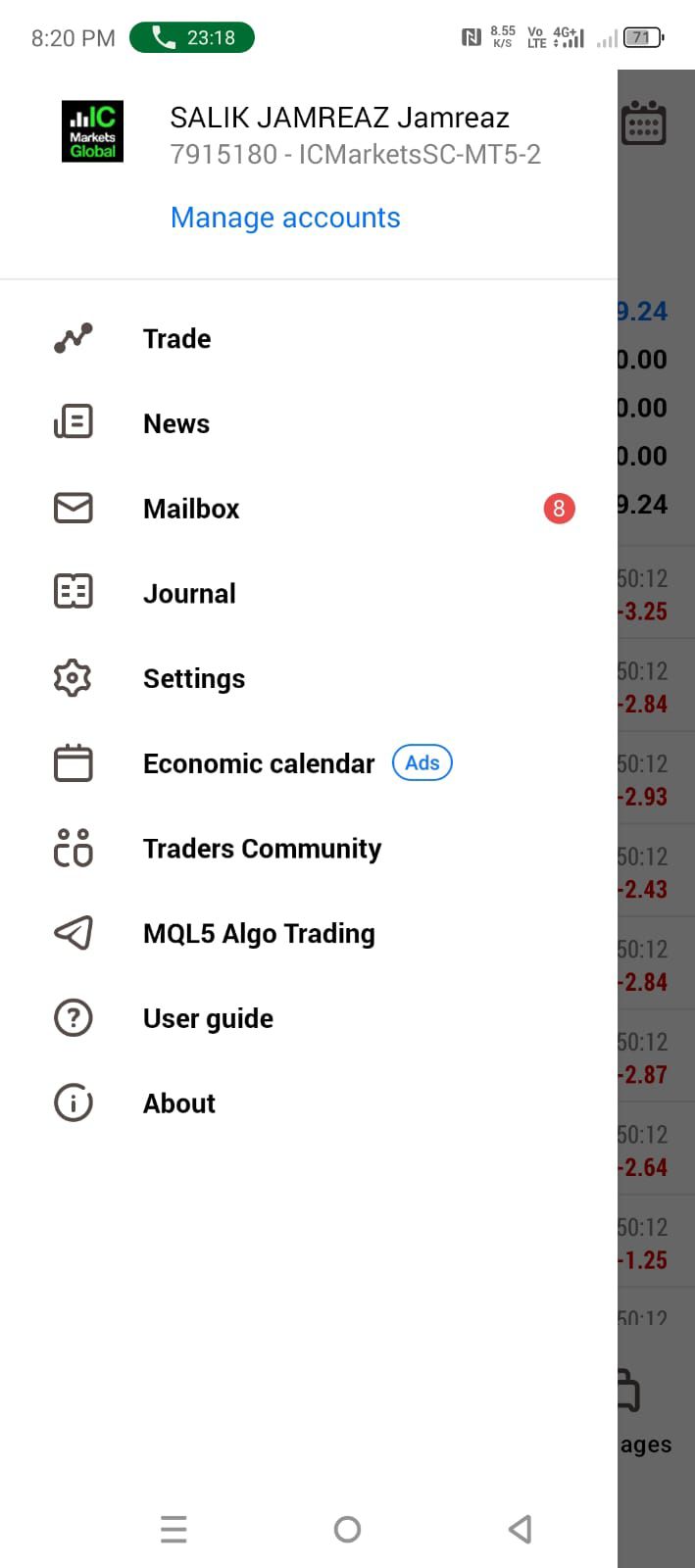Open Mailbox with 8 unread messages
The height and width of the screenshot is (1568, 695).
191,509
